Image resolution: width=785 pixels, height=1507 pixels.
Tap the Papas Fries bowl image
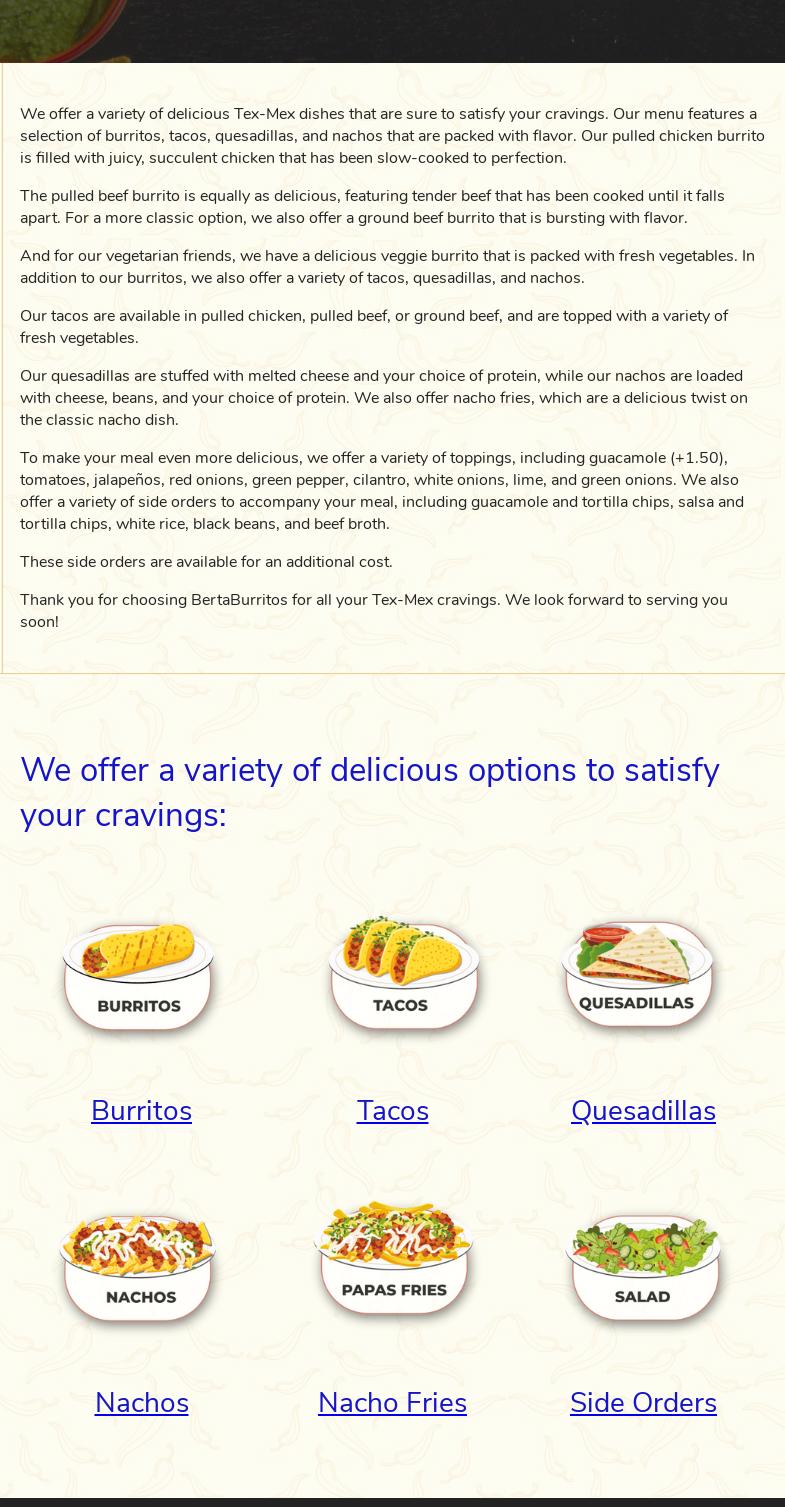(393, 1260)
